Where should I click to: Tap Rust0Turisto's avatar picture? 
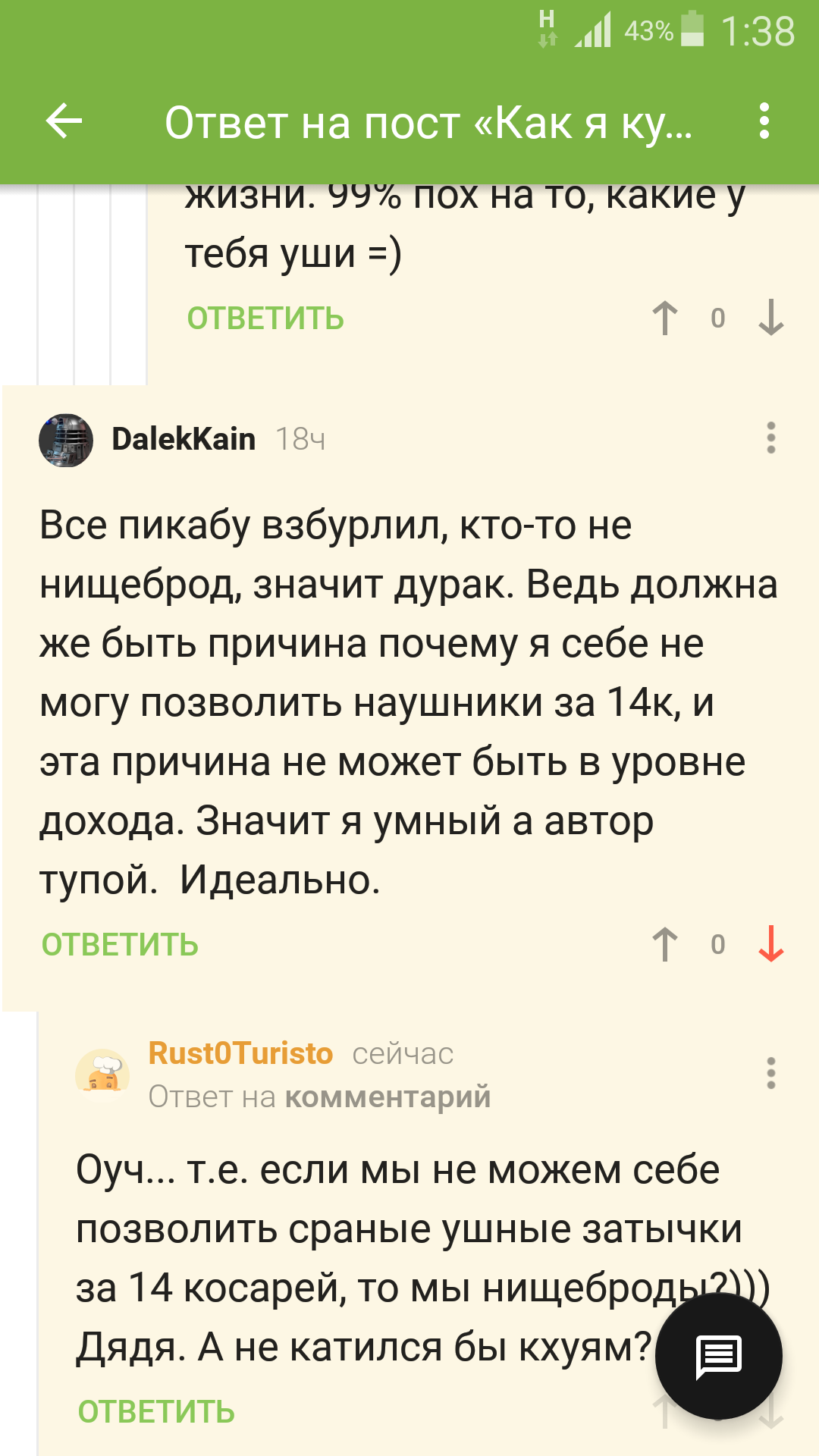pos(102,1074)
